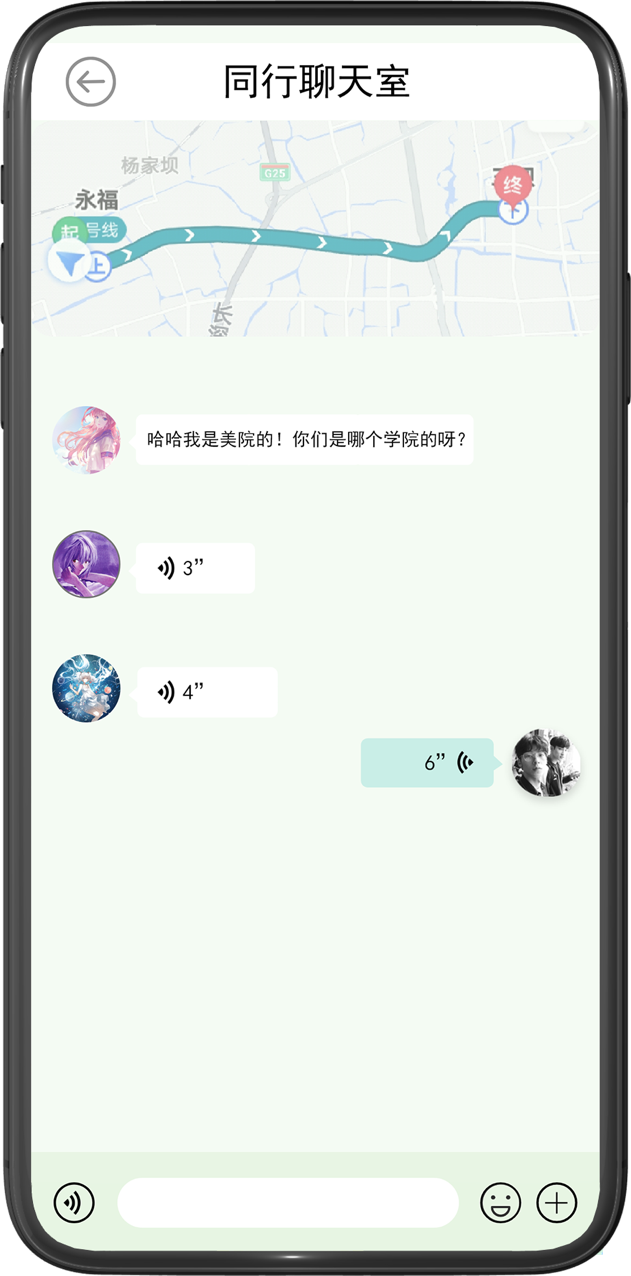Play the 3-second voice message
Screen dimensions: 631x1276
pyautogui.click(x=195, y=568)
